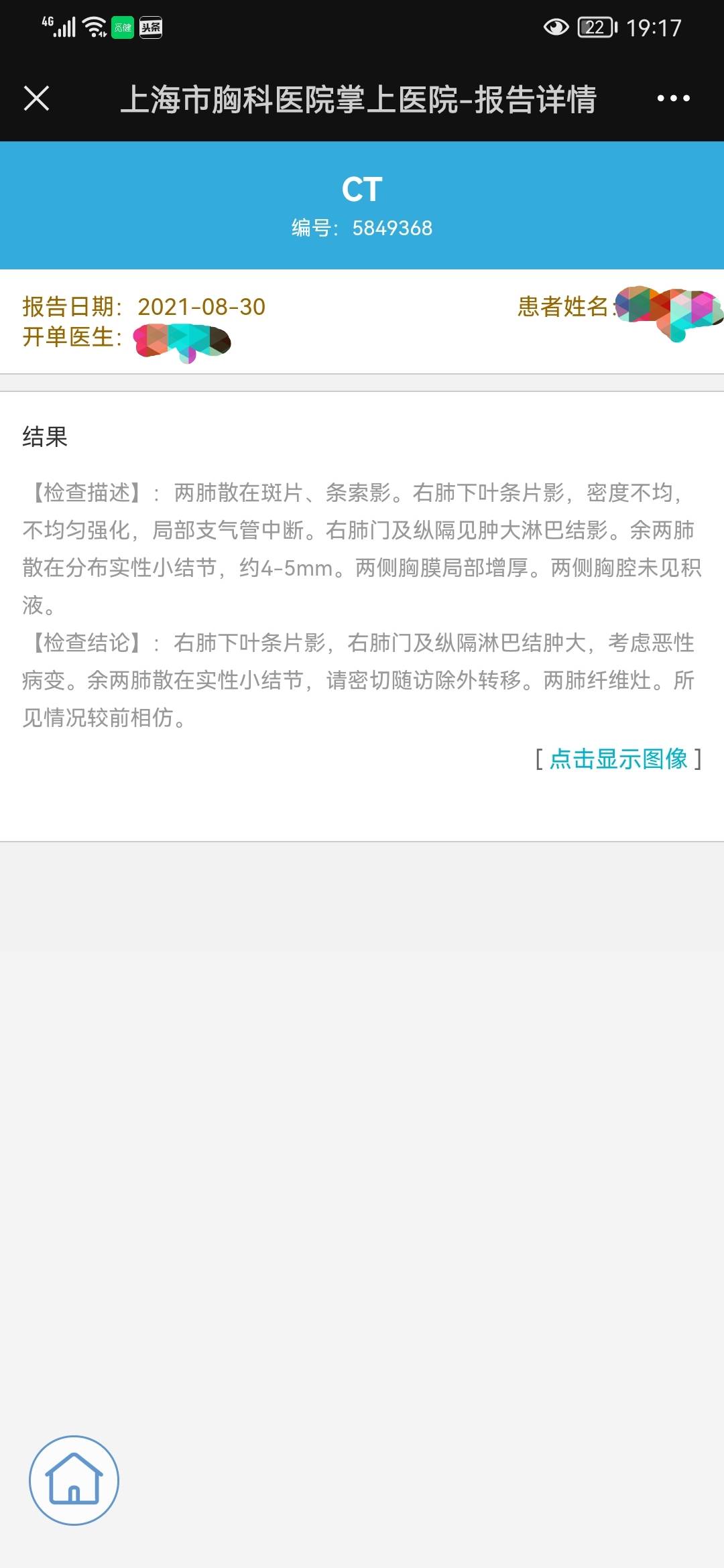Tap the report number 5849368
Screen dimensions: 724x1568
[x=393, y=228]
